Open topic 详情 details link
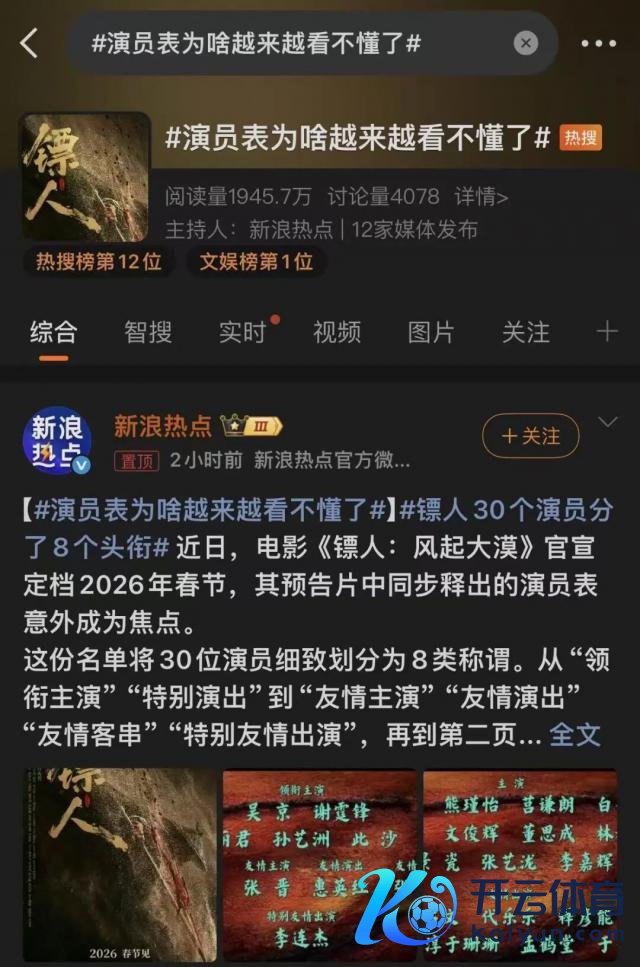Image resolution: width=640 pixels, height=967 pixels. pos(482,196)
